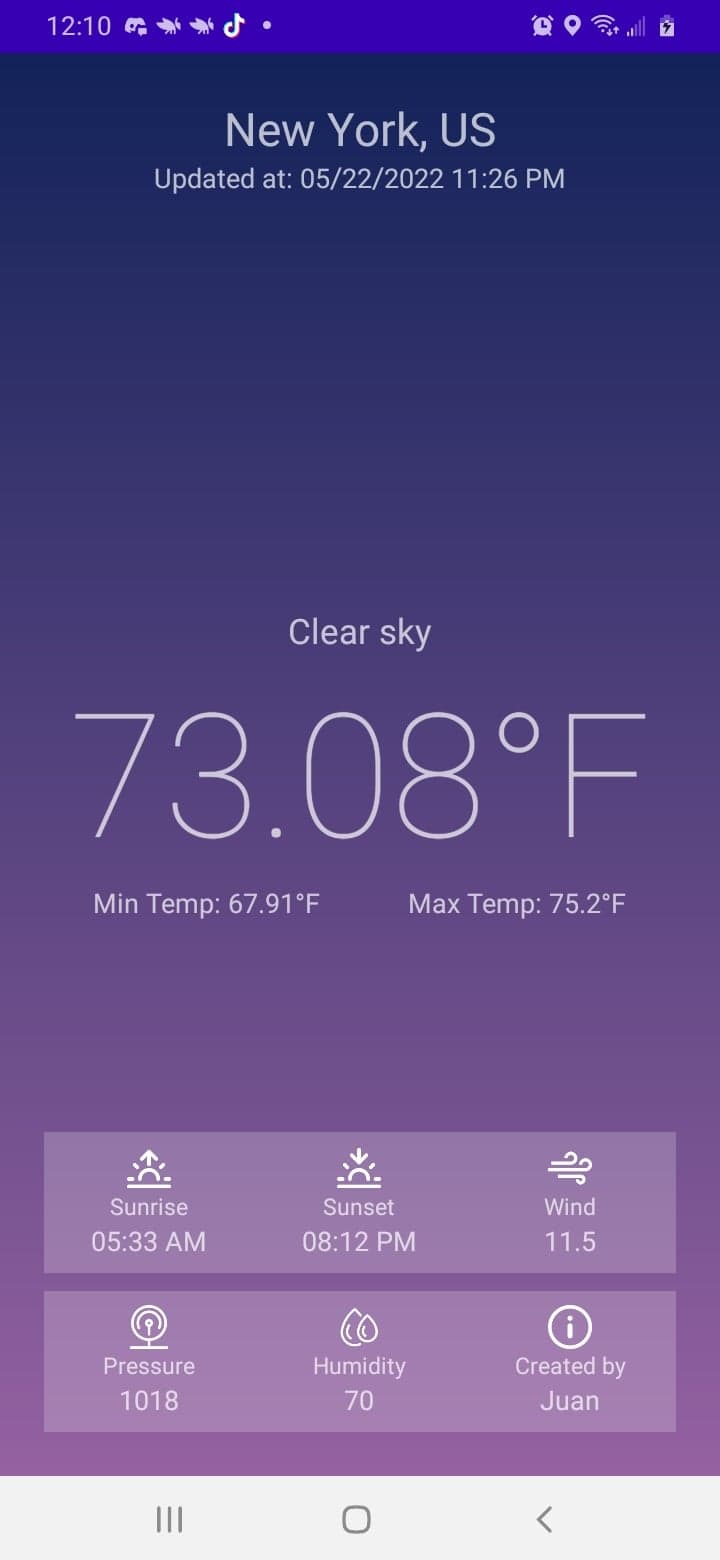The image size is (720, 1560).
Task: Tap the Sunrise icon
Action: (x=148, y=1166)
